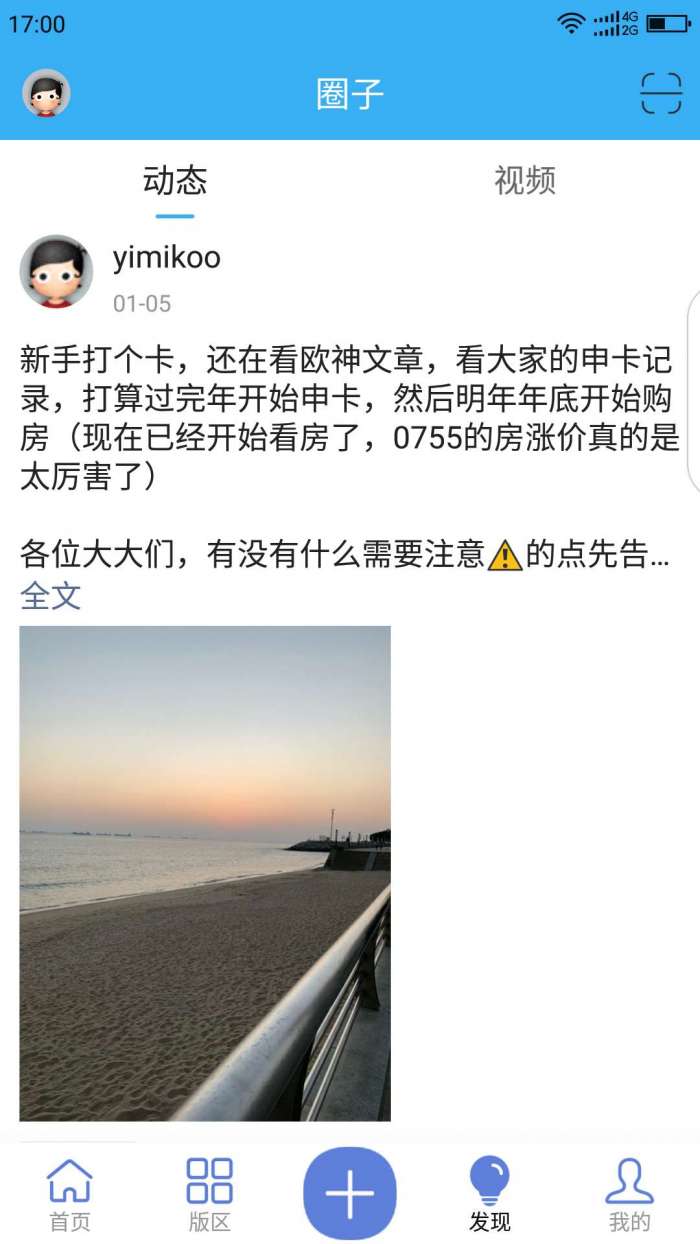Open the 我的 tab

(630, 1194)
